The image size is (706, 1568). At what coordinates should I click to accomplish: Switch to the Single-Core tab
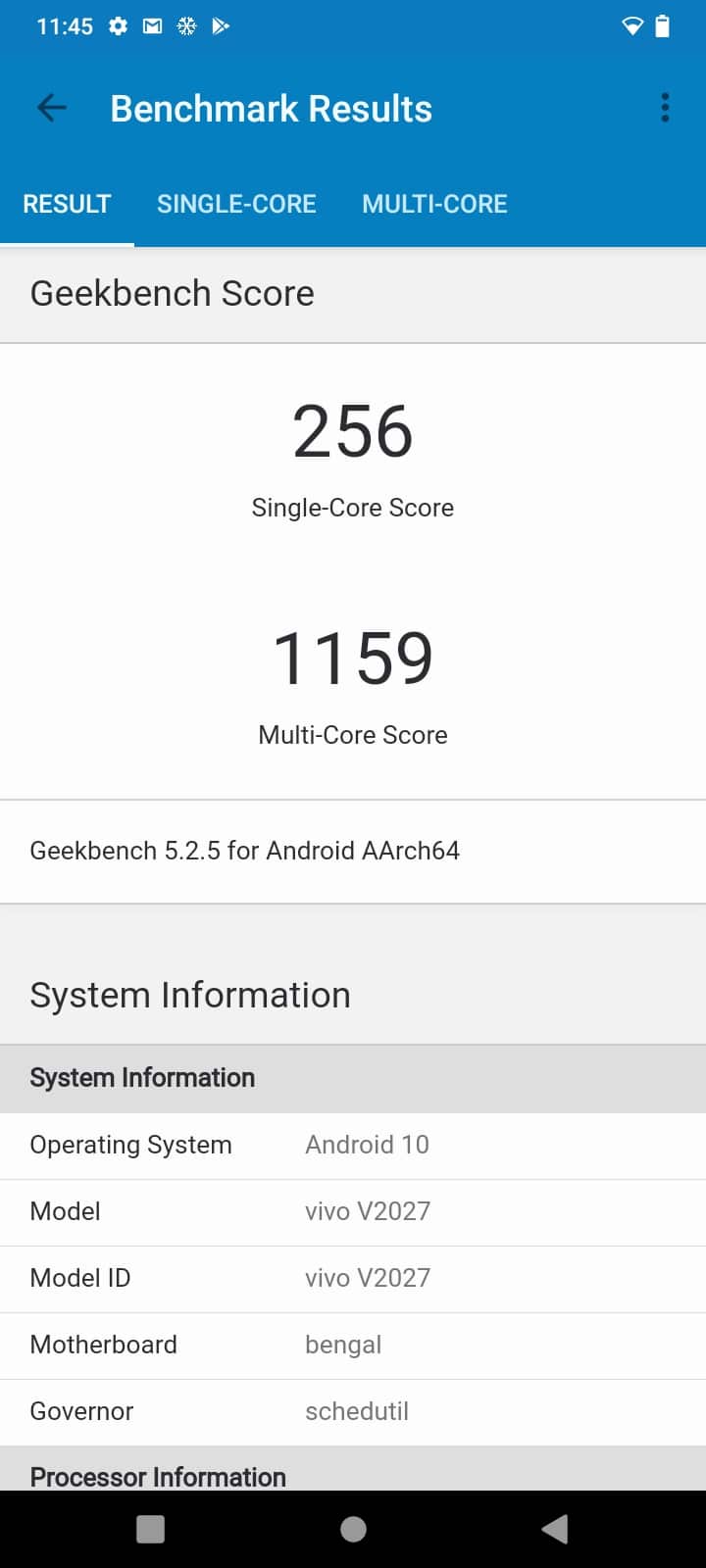tap(236, 204)
